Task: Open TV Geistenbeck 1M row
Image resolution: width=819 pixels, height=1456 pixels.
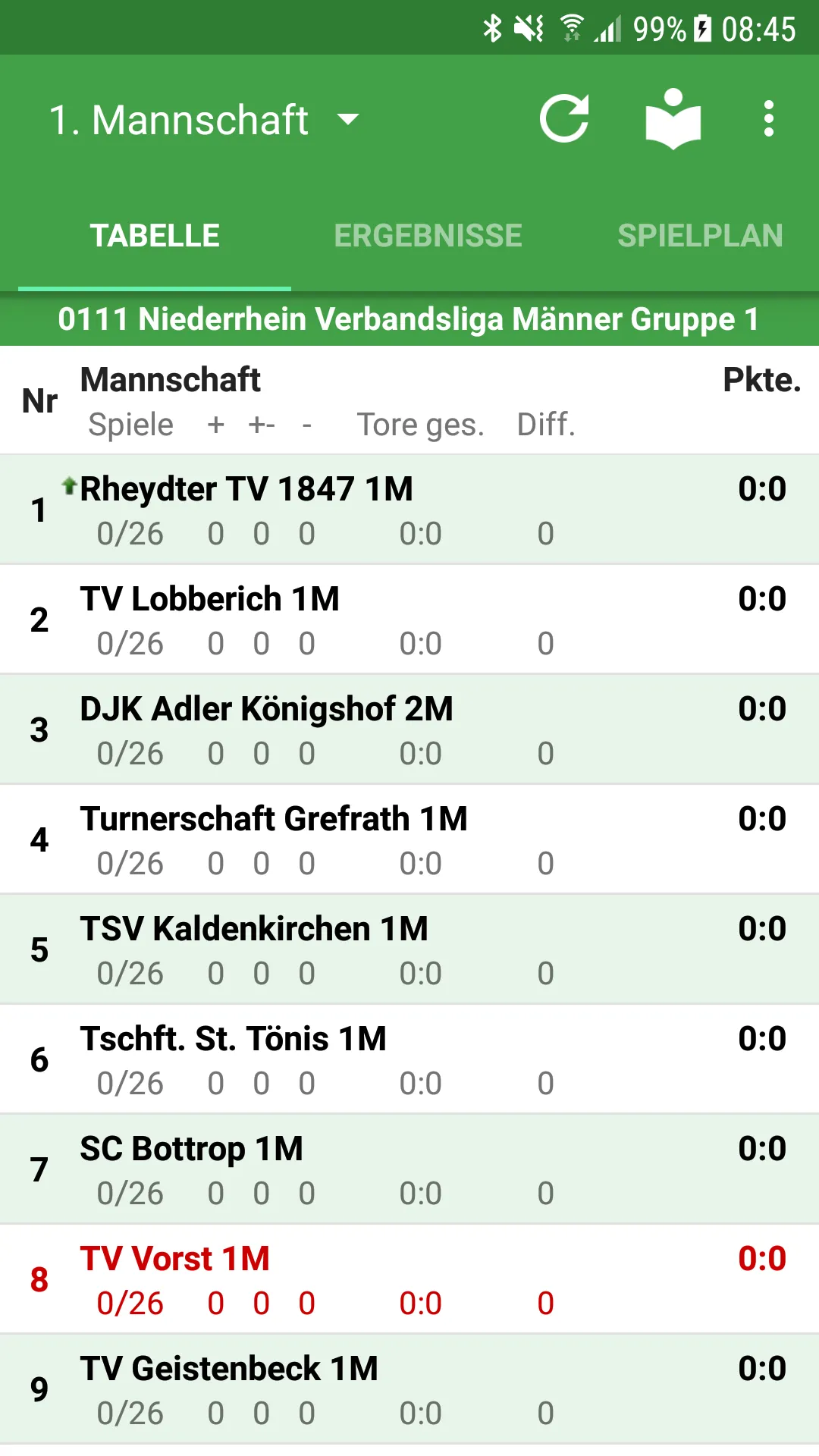Action: point(409,1389)
